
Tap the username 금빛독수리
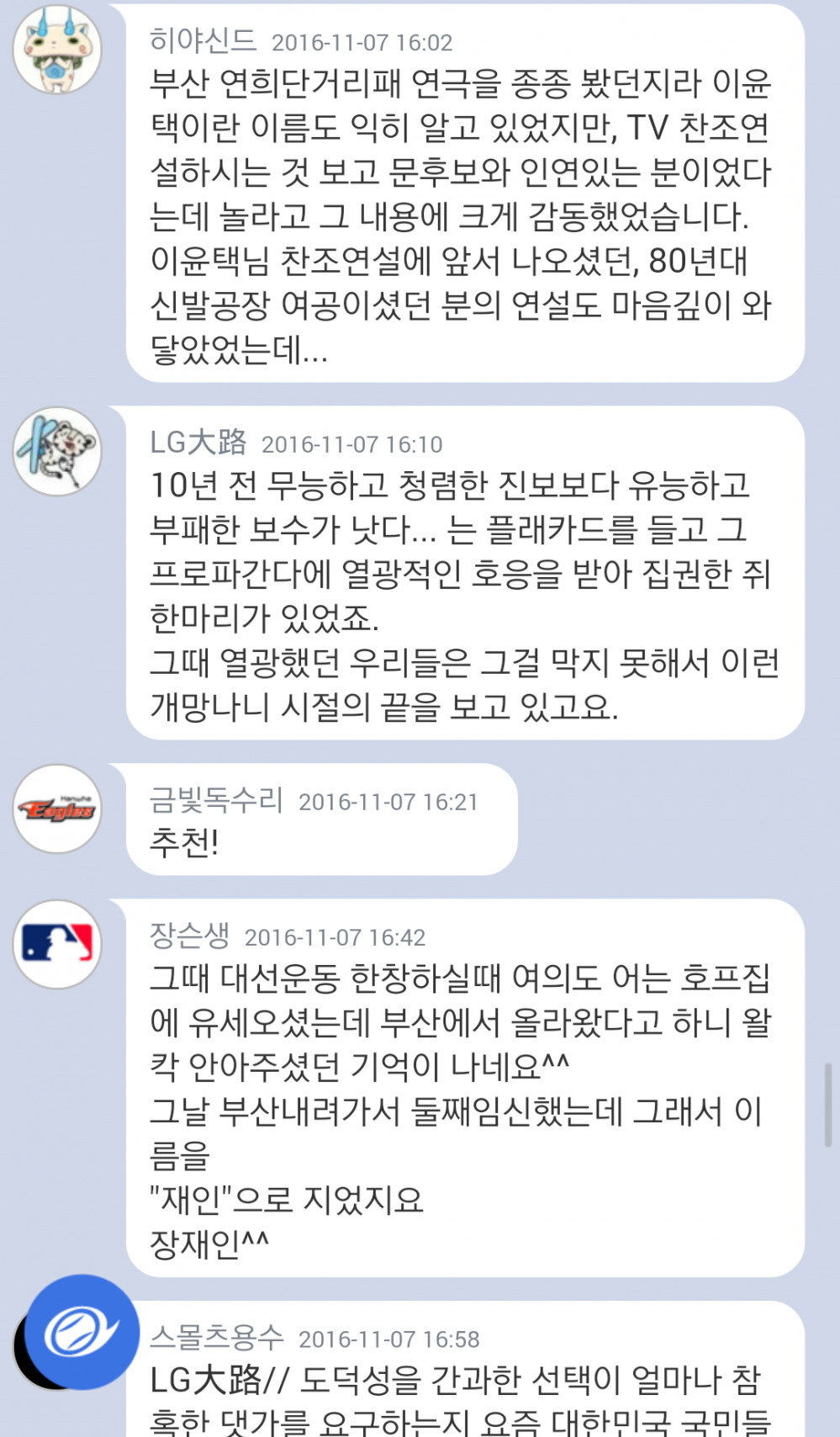pyautogui.click(x=216, y=800)
